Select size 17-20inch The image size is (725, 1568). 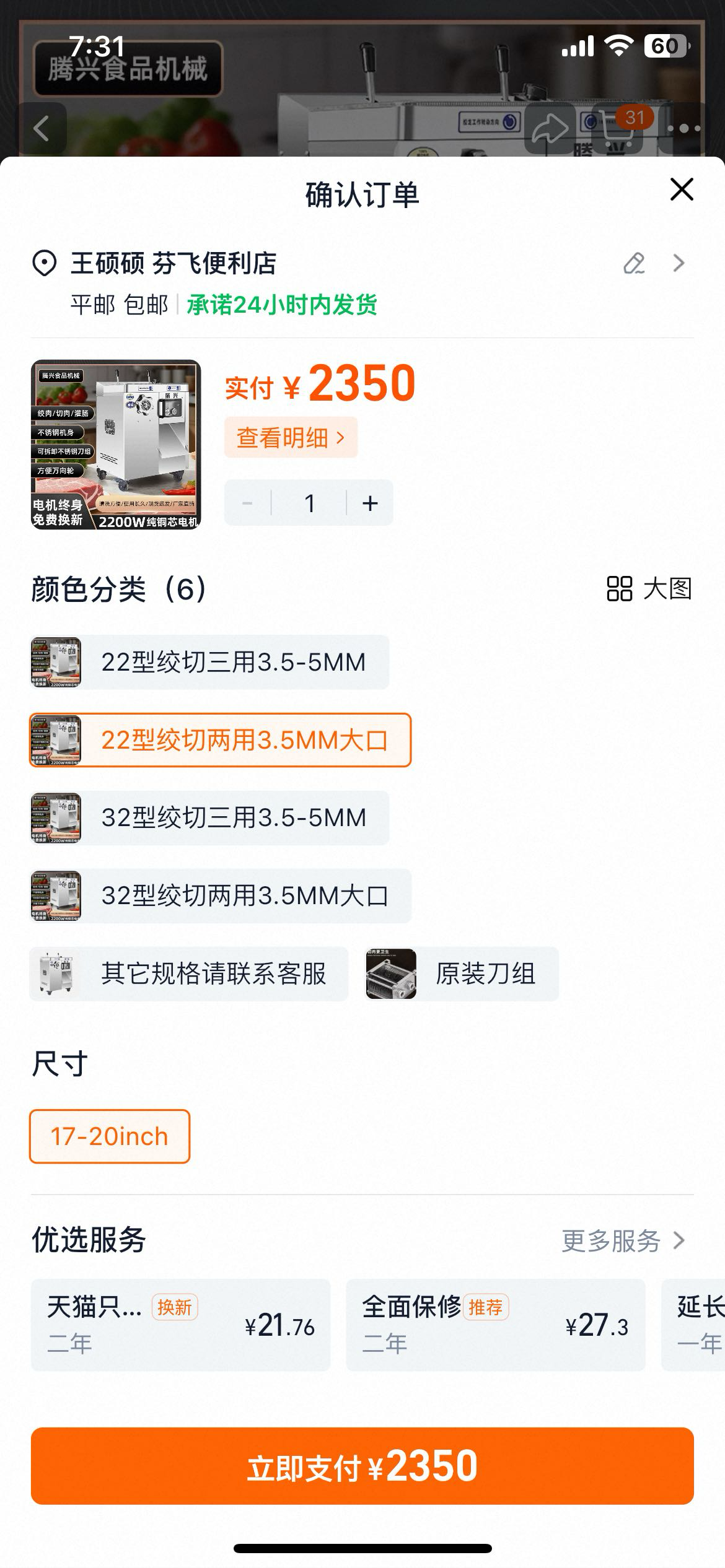pos(110,1136)
